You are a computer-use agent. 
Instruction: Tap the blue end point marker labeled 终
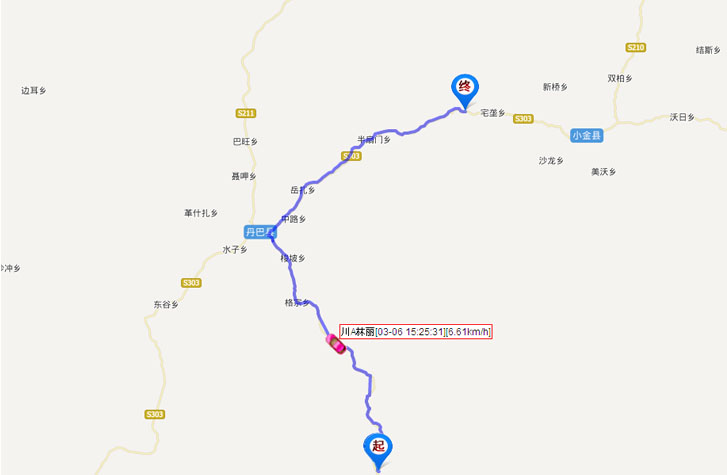464,88
